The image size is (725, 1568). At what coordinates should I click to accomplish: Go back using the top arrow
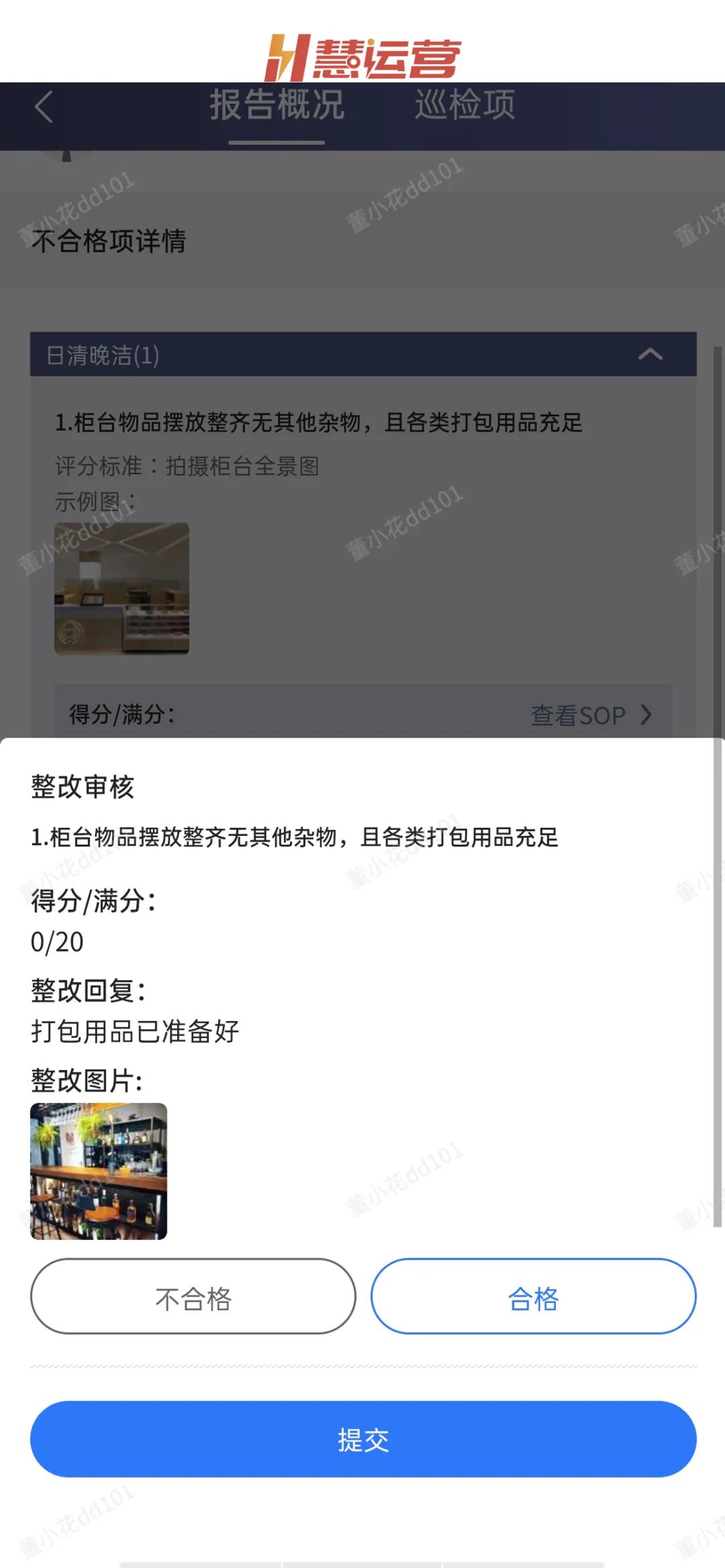(44, 107)
